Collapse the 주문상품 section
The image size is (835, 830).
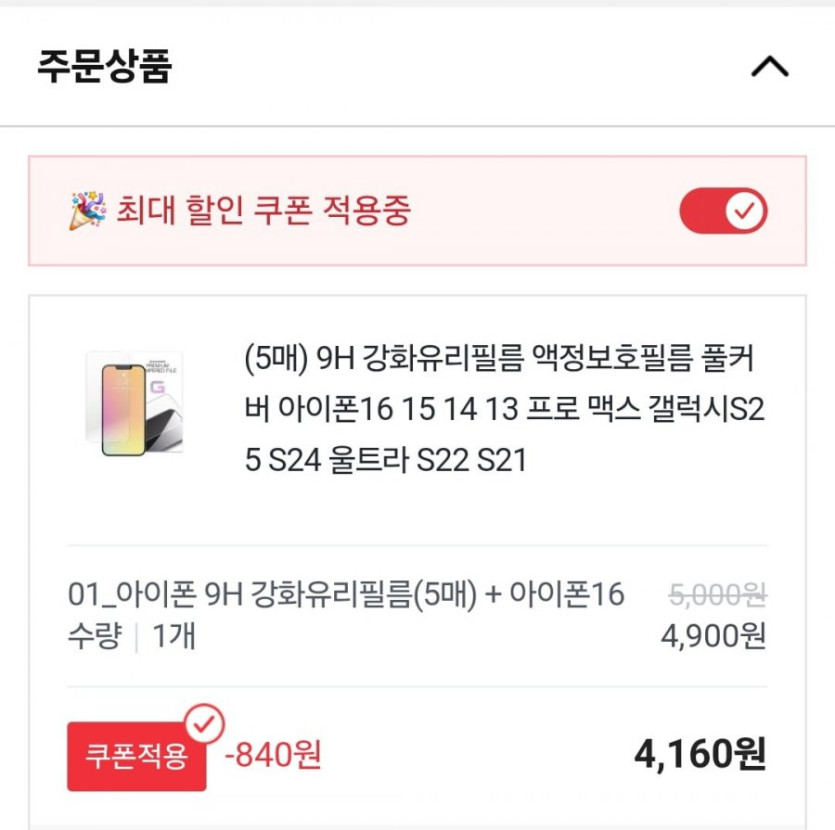pos(769,67)
